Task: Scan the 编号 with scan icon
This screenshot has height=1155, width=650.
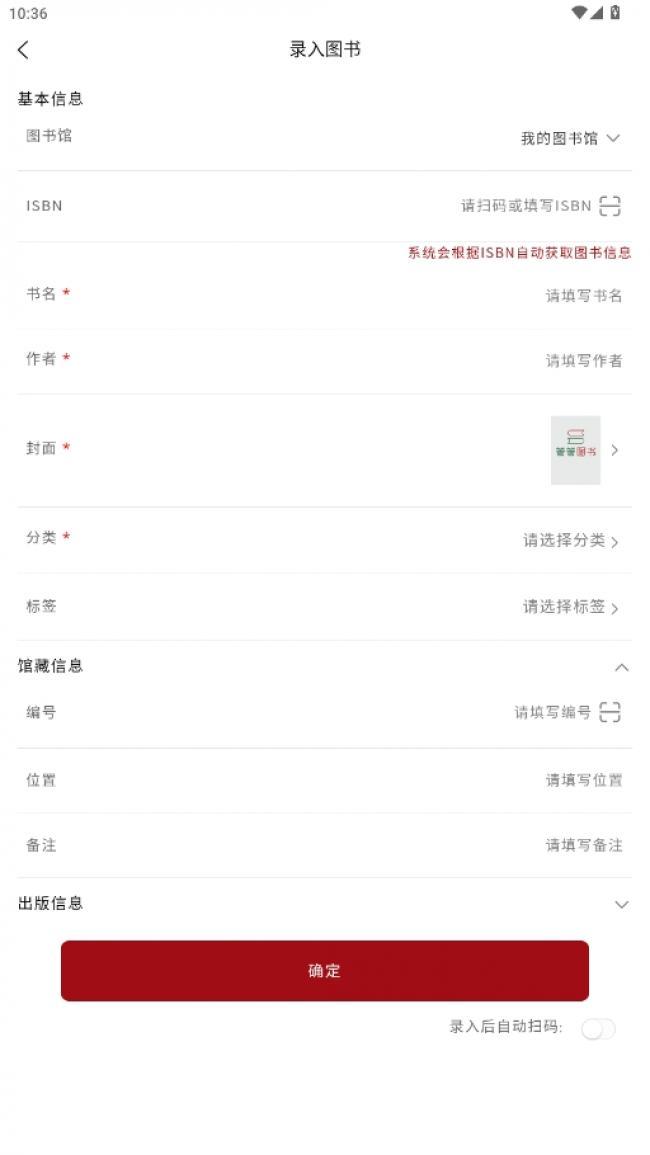Action: pyautogui.click(x=610, y=713)
